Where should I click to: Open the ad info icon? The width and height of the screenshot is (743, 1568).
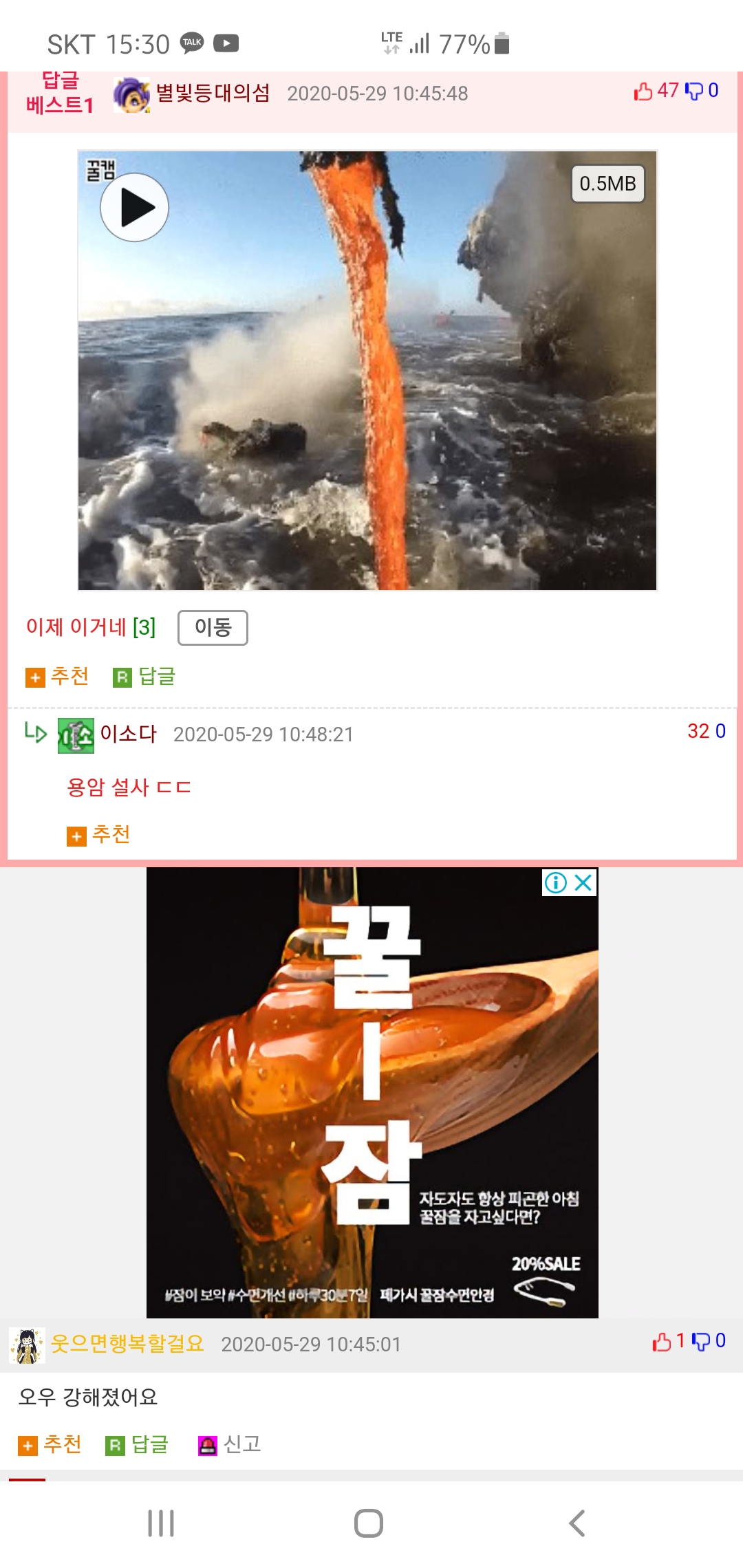(556, 882)
